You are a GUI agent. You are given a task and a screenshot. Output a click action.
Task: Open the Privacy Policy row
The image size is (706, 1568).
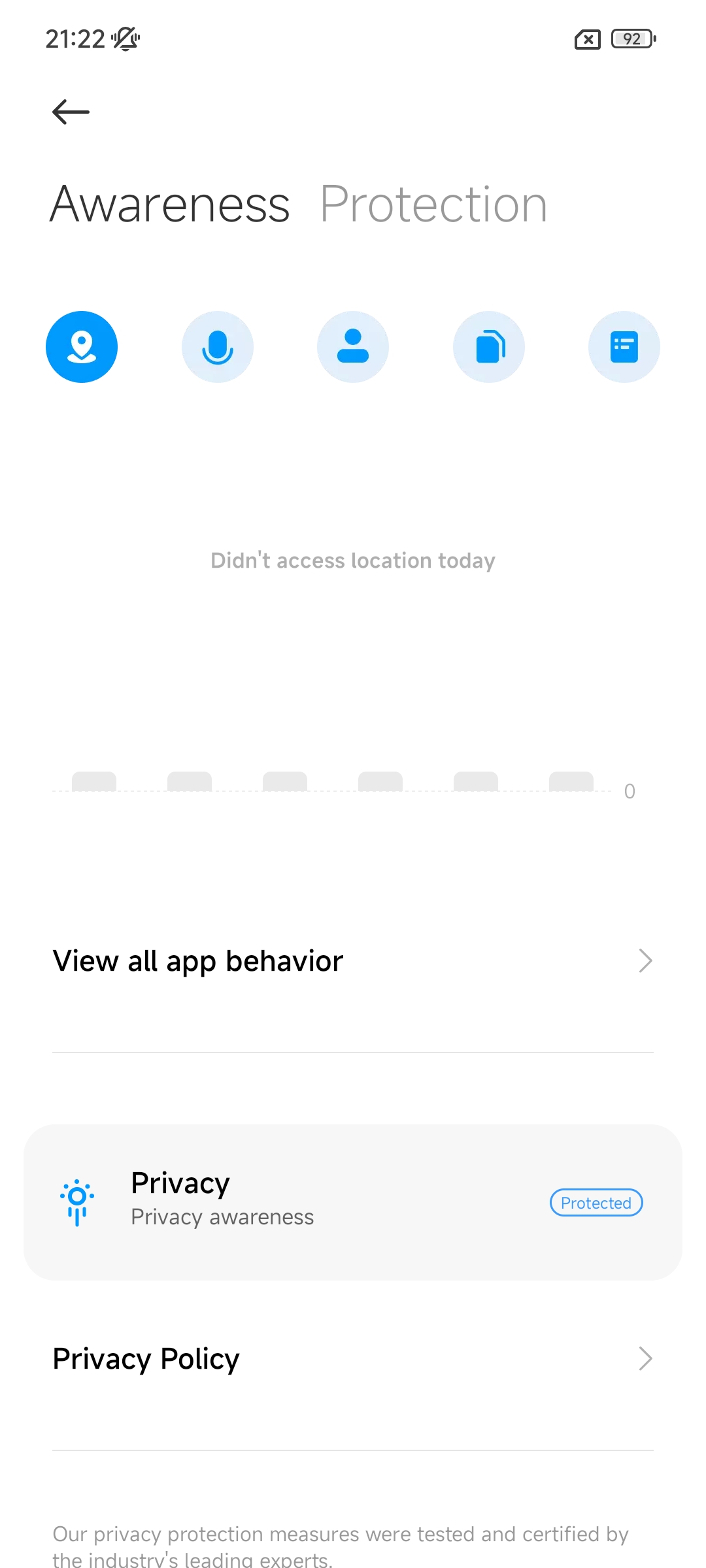tap(353, 1359)
